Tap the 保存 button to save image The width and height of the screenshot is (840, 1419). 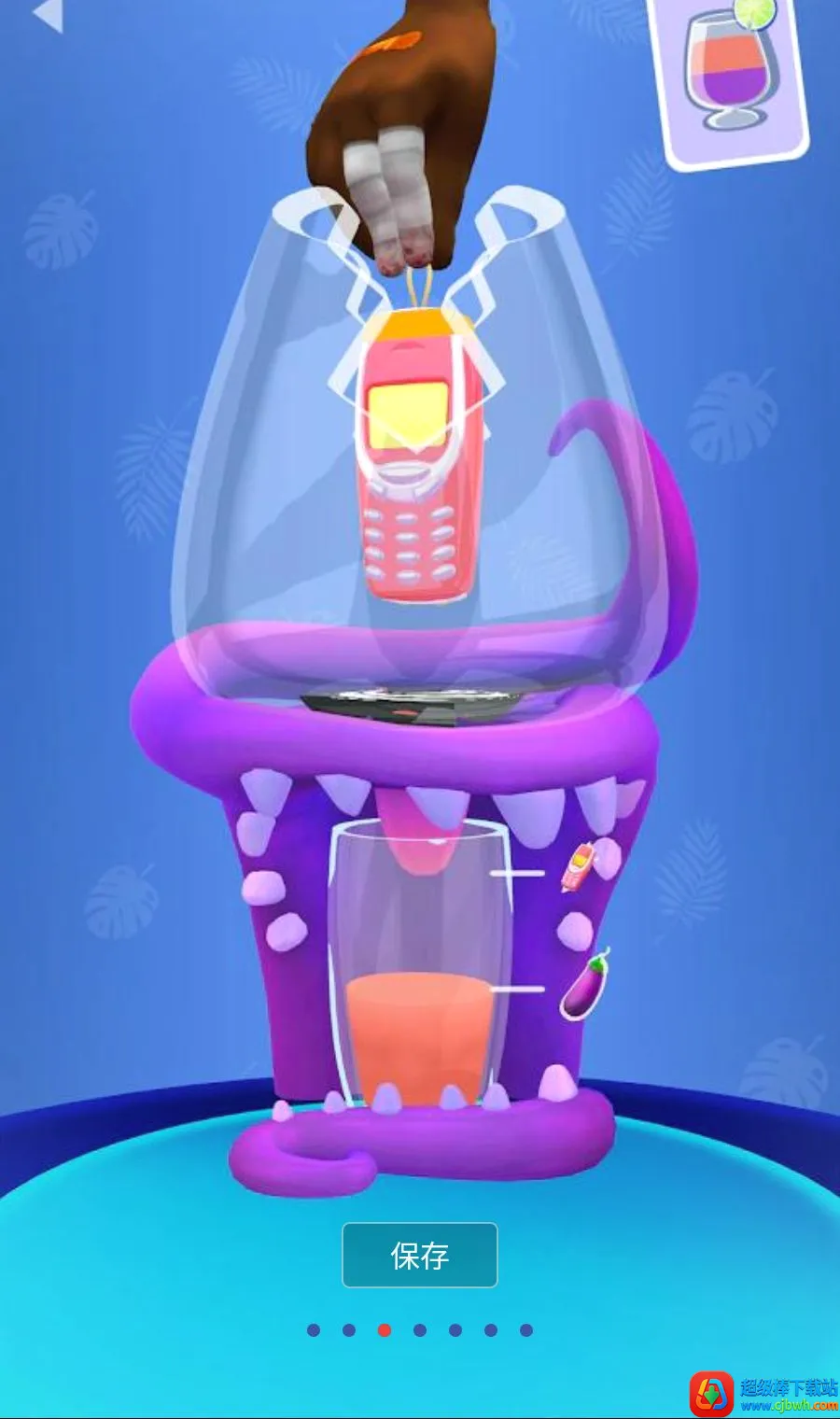[420, 1255]
